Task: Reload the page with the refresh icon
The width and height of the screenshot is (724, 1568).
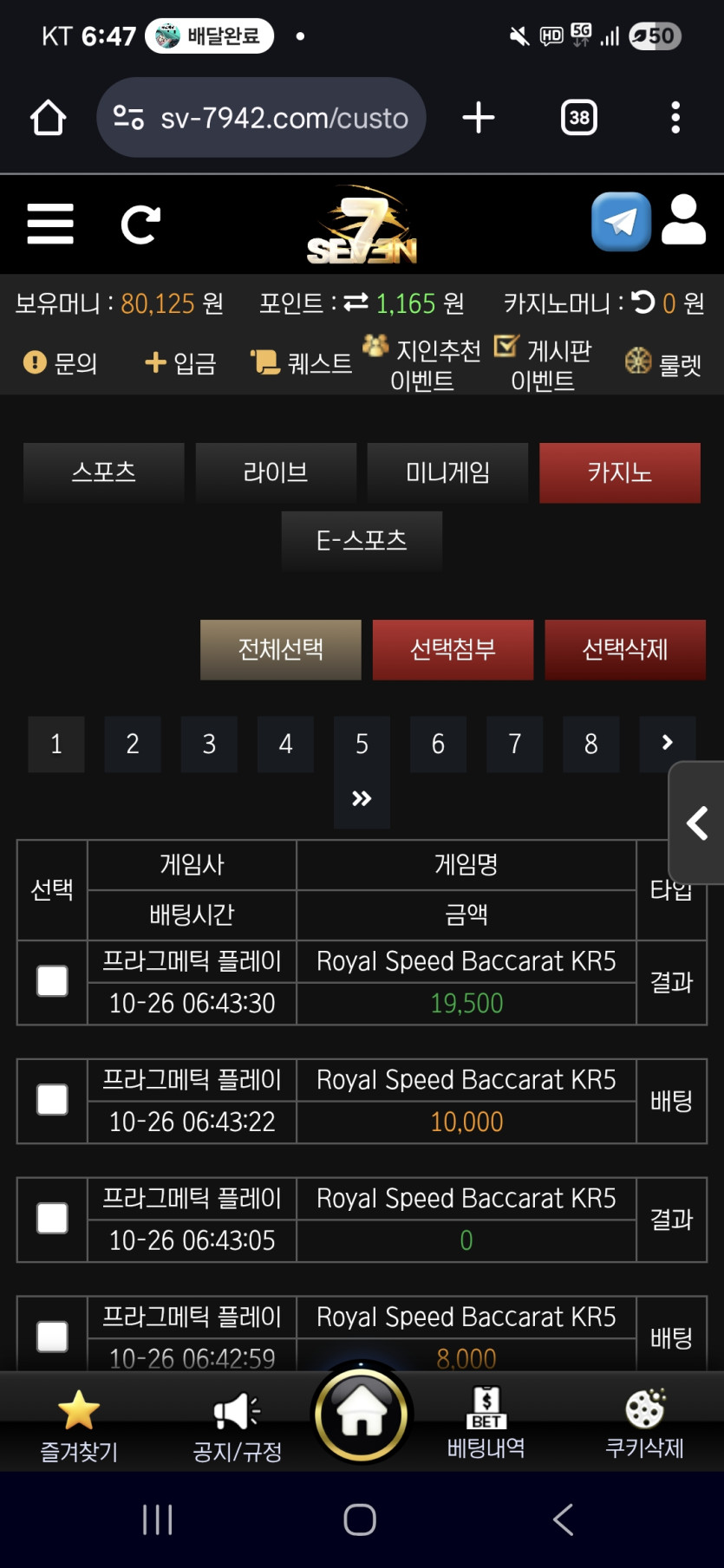Action: point(140,224)
